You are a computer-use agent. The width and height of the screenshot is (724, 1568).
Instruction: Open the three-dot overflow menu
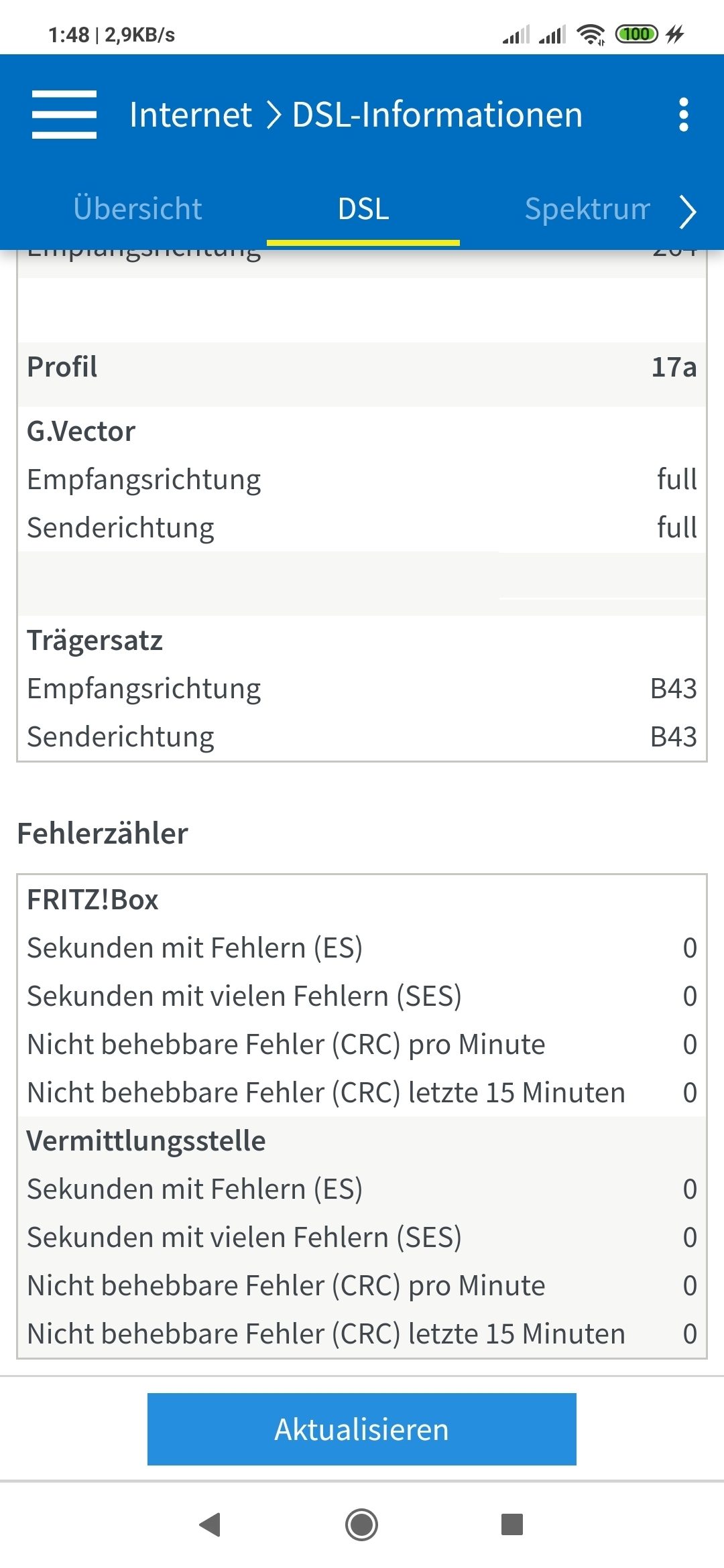(x=683, y=115)
